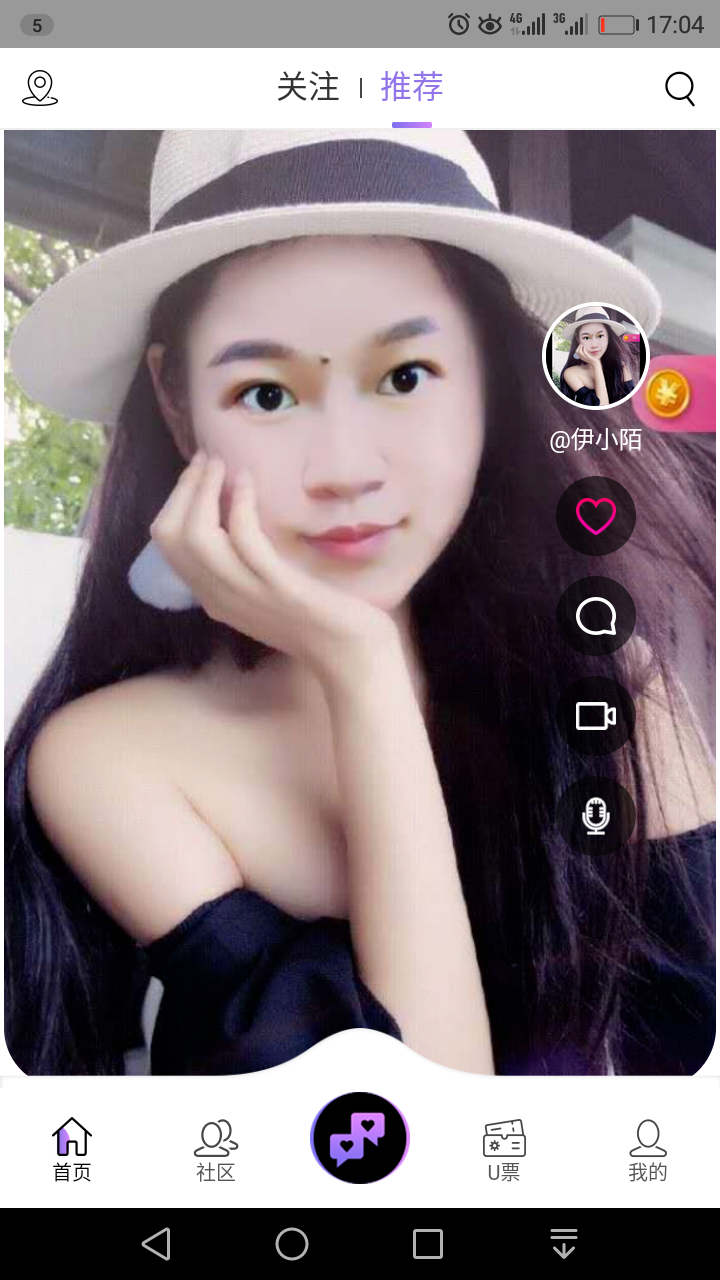Viewport: 720px width, 1280px height.
Task: Switch to the 关注 tab
Action: click(308, 88)
